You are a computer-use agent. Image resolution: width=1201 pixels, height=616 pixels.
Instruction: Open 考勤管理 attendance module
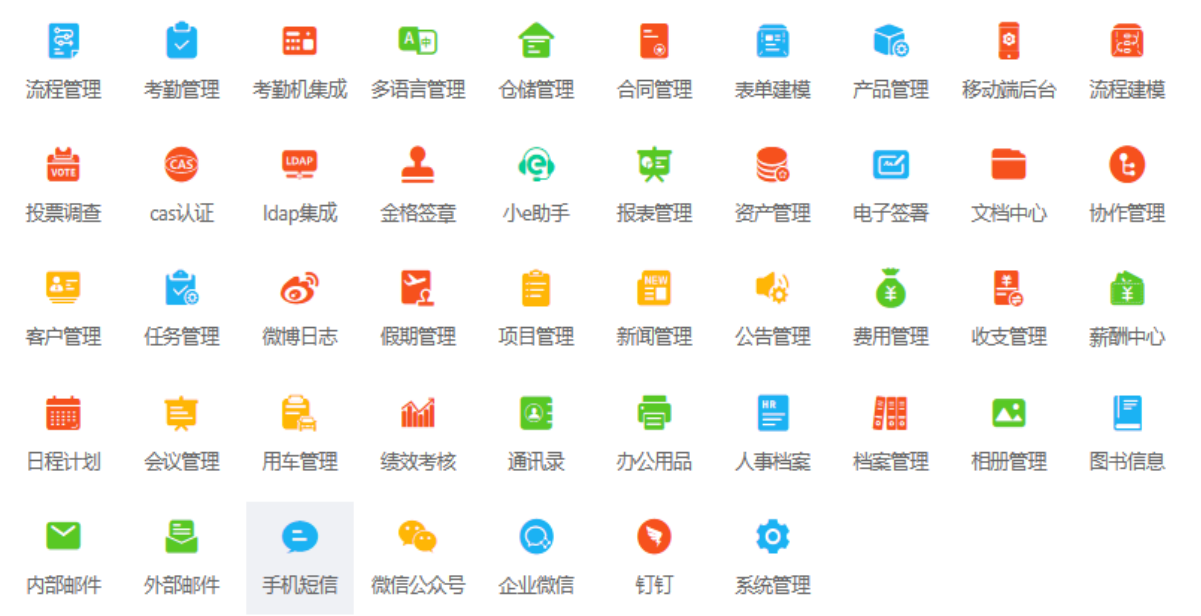pyautogui.click(x=181, y=42)
